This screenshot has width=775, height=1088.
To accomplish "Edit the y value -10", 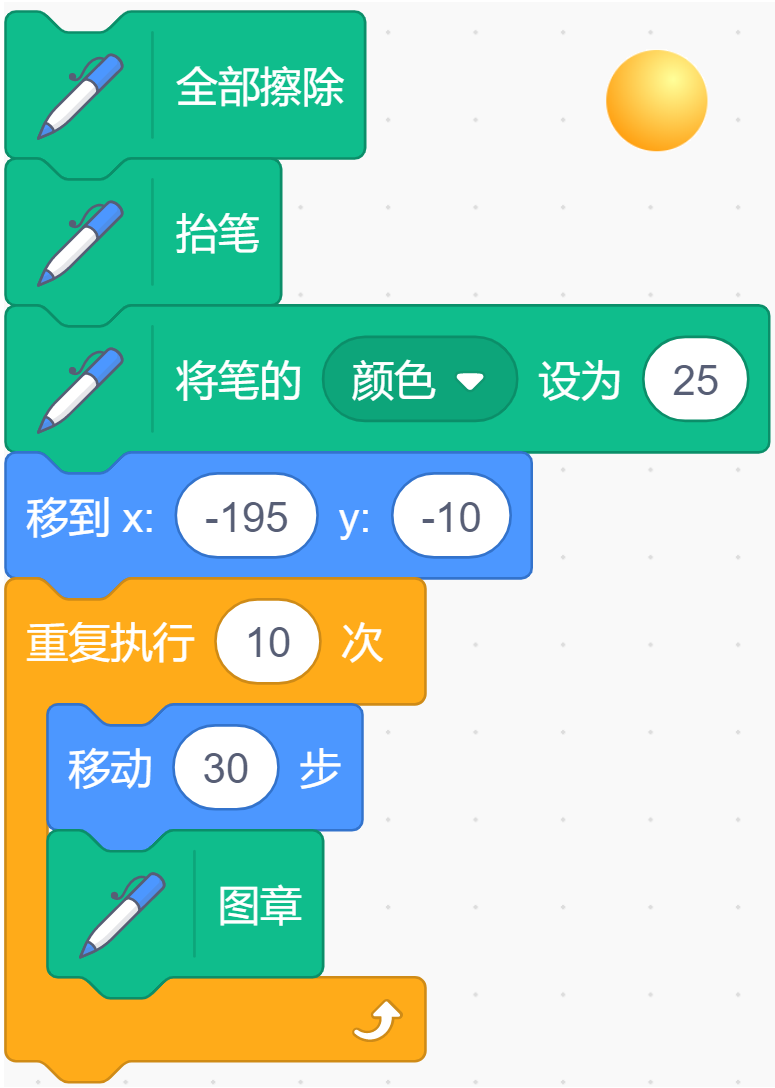I will point(451,516).
